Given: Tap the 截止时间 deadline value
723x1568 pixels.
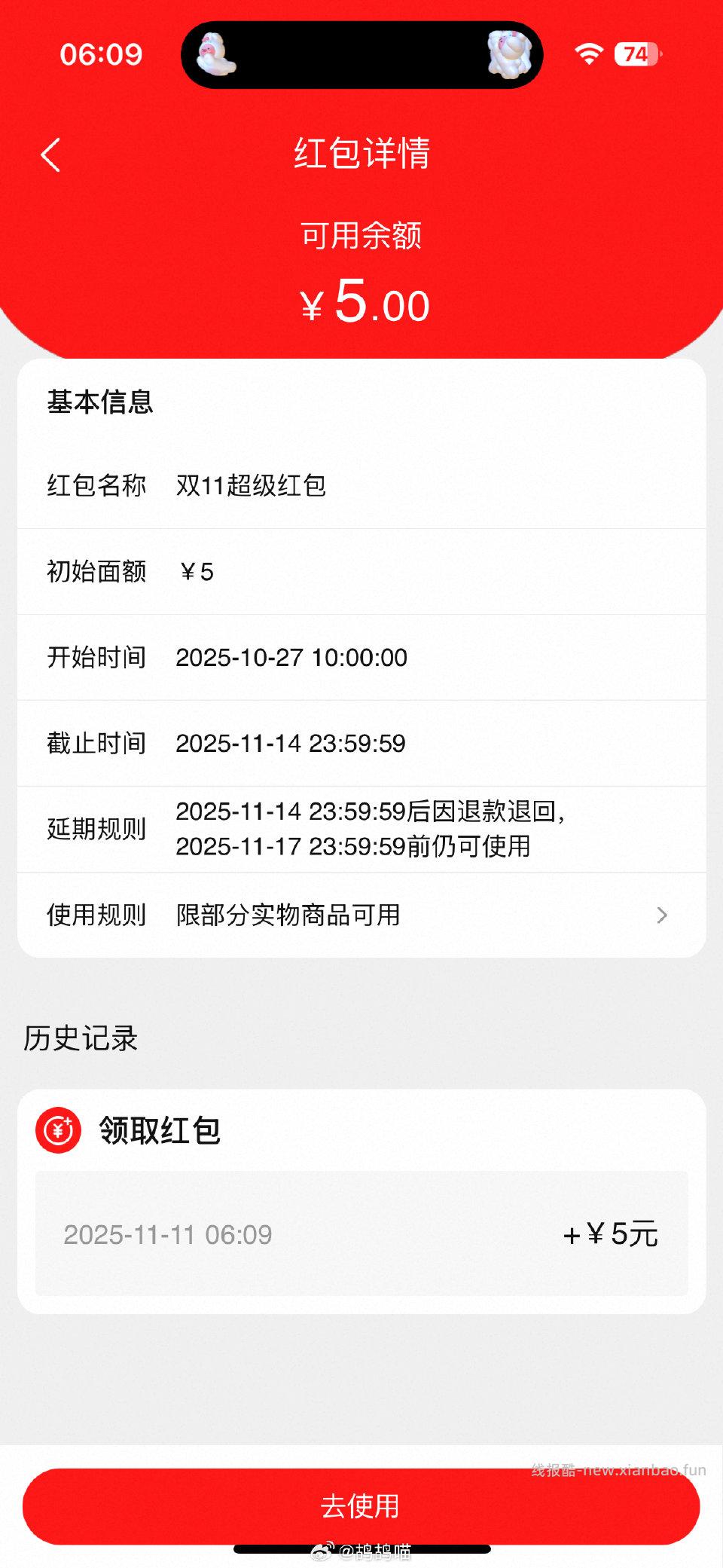Looking at the screenshot, I should tap(290, 743).
